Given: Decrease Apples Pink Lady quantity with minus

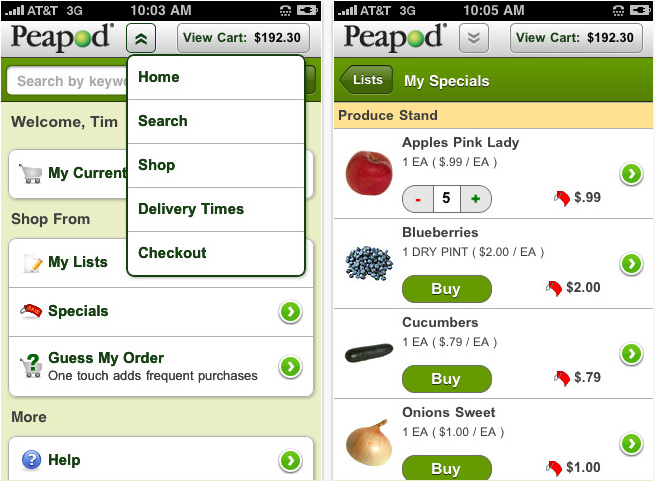Looking at the screenshot, I should coord(418,199).
